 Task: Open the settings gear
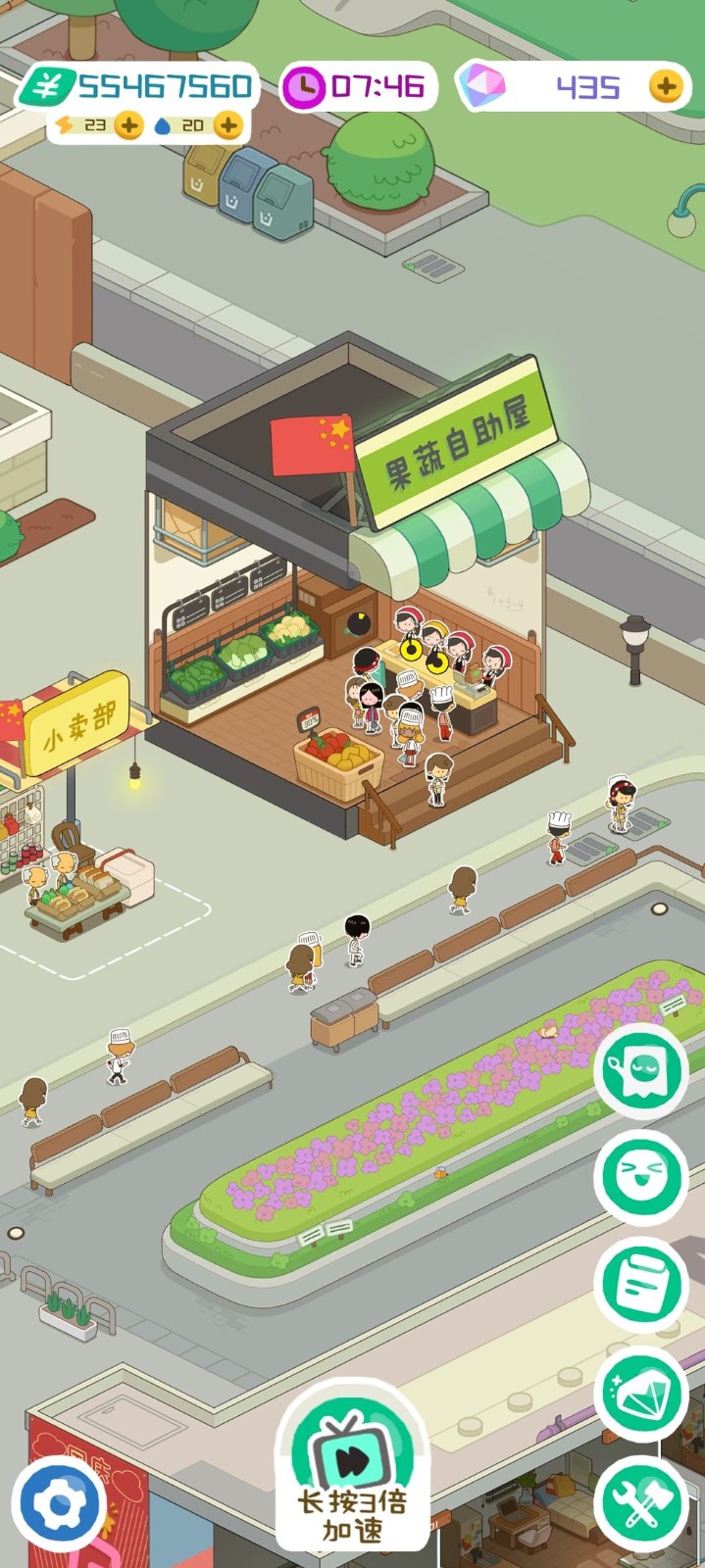coord(59,1504)
